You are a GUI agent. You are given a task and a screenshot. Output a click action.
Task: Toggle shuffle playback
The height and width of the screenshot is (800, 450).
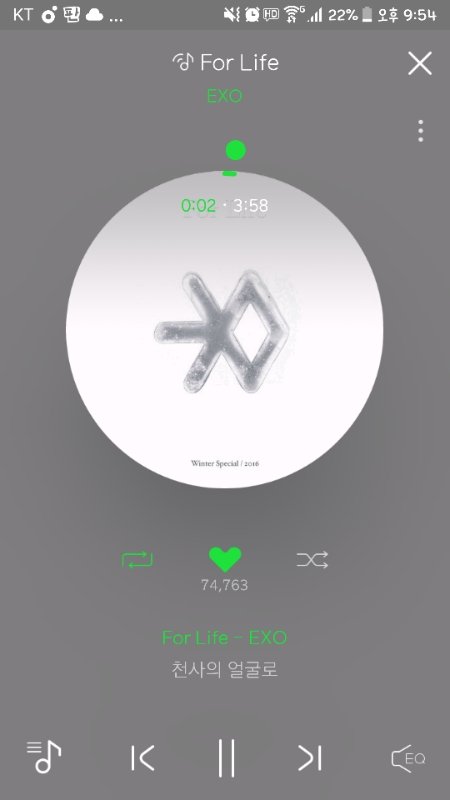click(x=312, y=560)
